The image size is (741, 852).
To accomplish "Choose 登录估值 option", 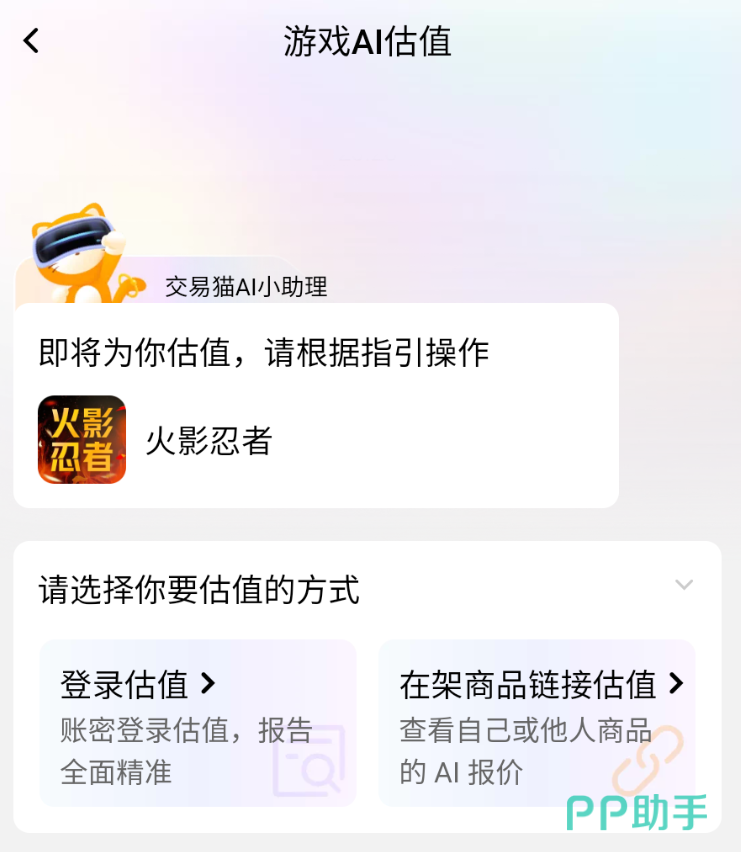I will click(197, 722).
